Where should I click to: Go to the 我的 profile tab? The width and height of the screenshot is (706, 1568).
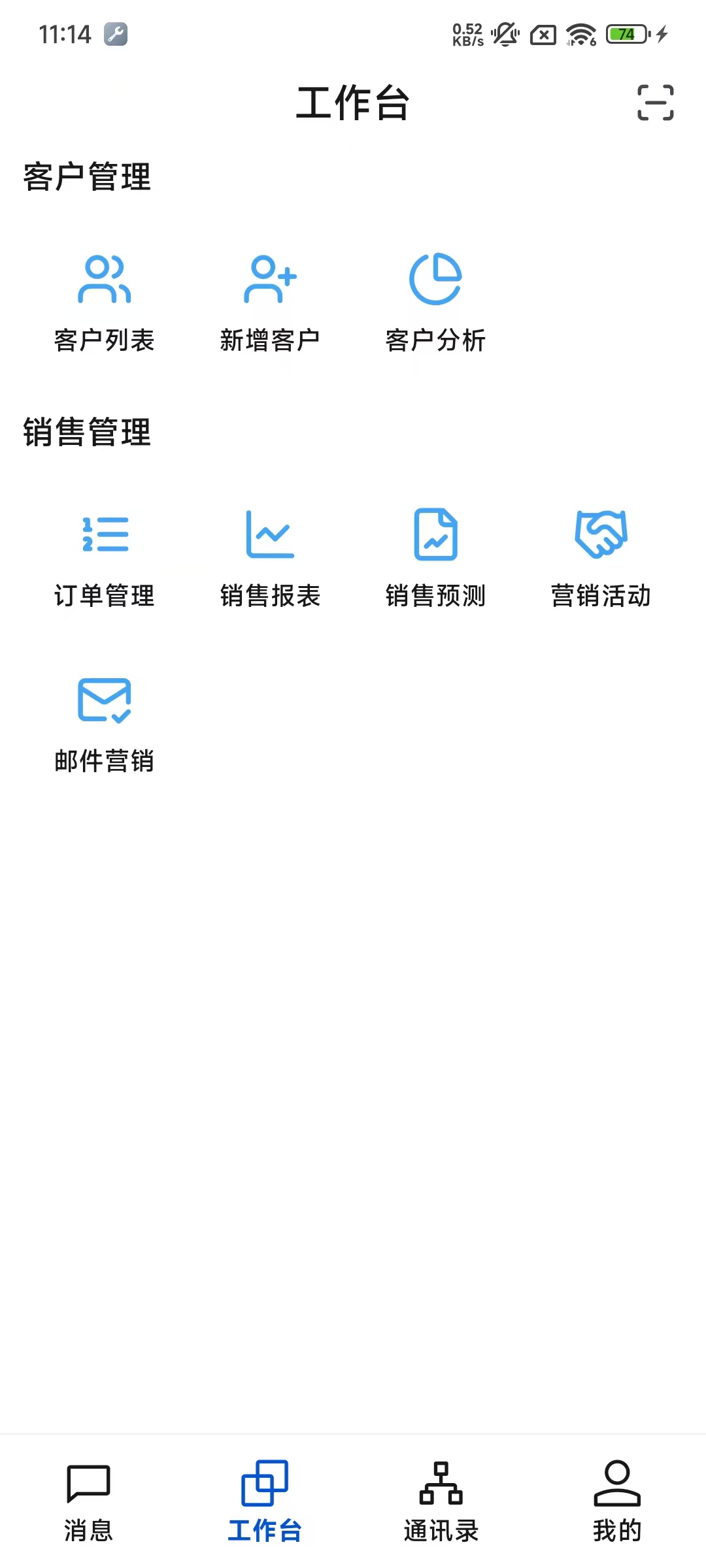[617, 1501]
